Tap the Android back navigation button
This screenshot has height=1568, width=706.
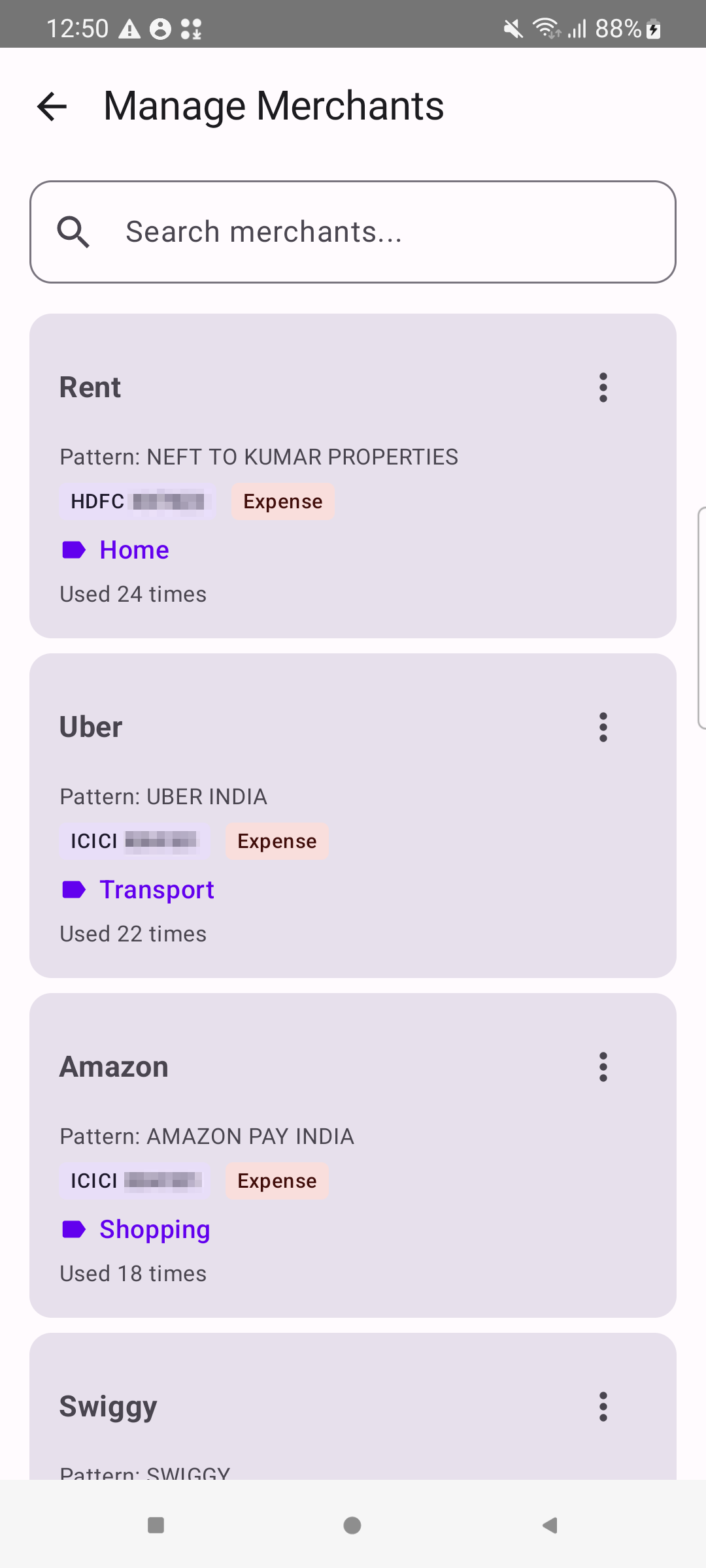pos(549,1524)
